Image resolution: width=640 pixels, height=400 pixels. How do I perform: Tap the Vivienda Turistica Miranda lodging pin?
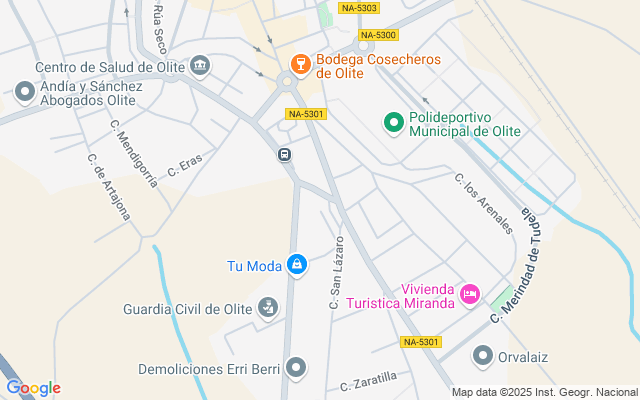[x=470, y=295]
